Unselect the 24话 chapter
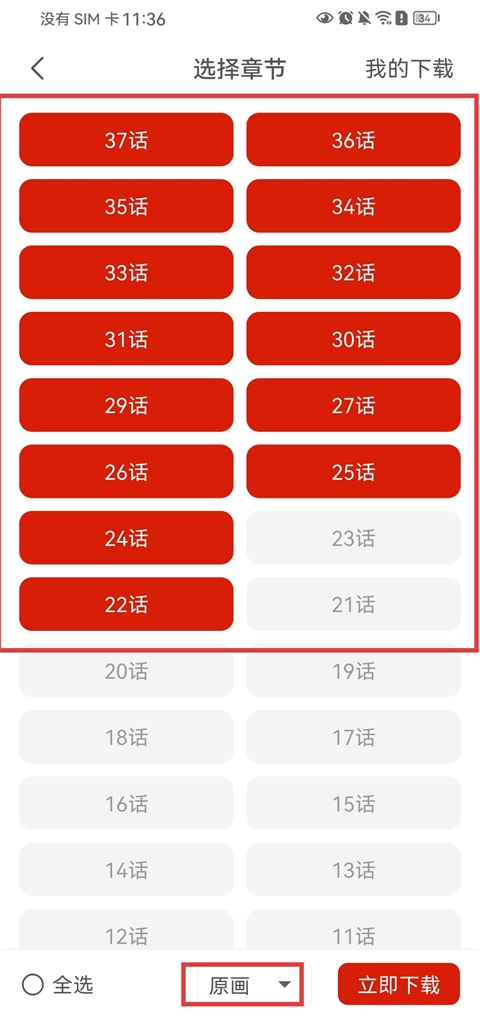The width and height of the screenshot is (480, 1027). click(x=126, y=538)
